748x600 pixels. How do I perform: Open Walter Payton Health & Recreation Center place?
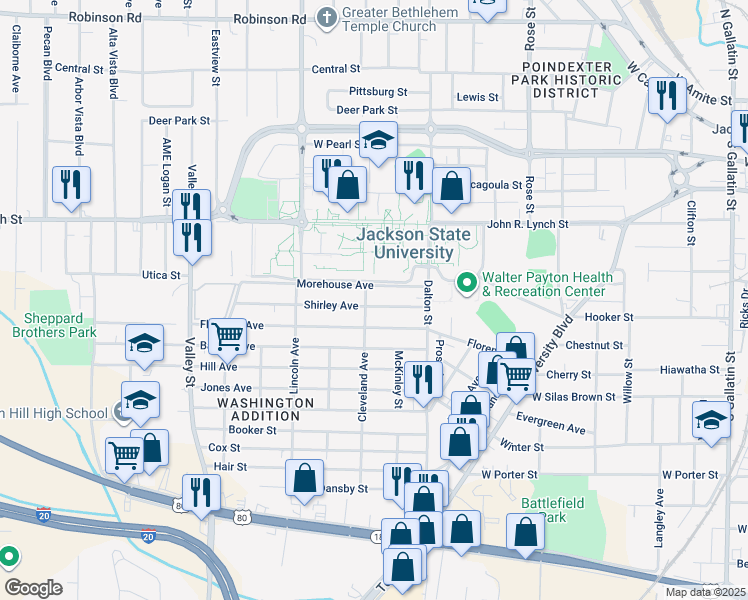[x=466, y=283]
